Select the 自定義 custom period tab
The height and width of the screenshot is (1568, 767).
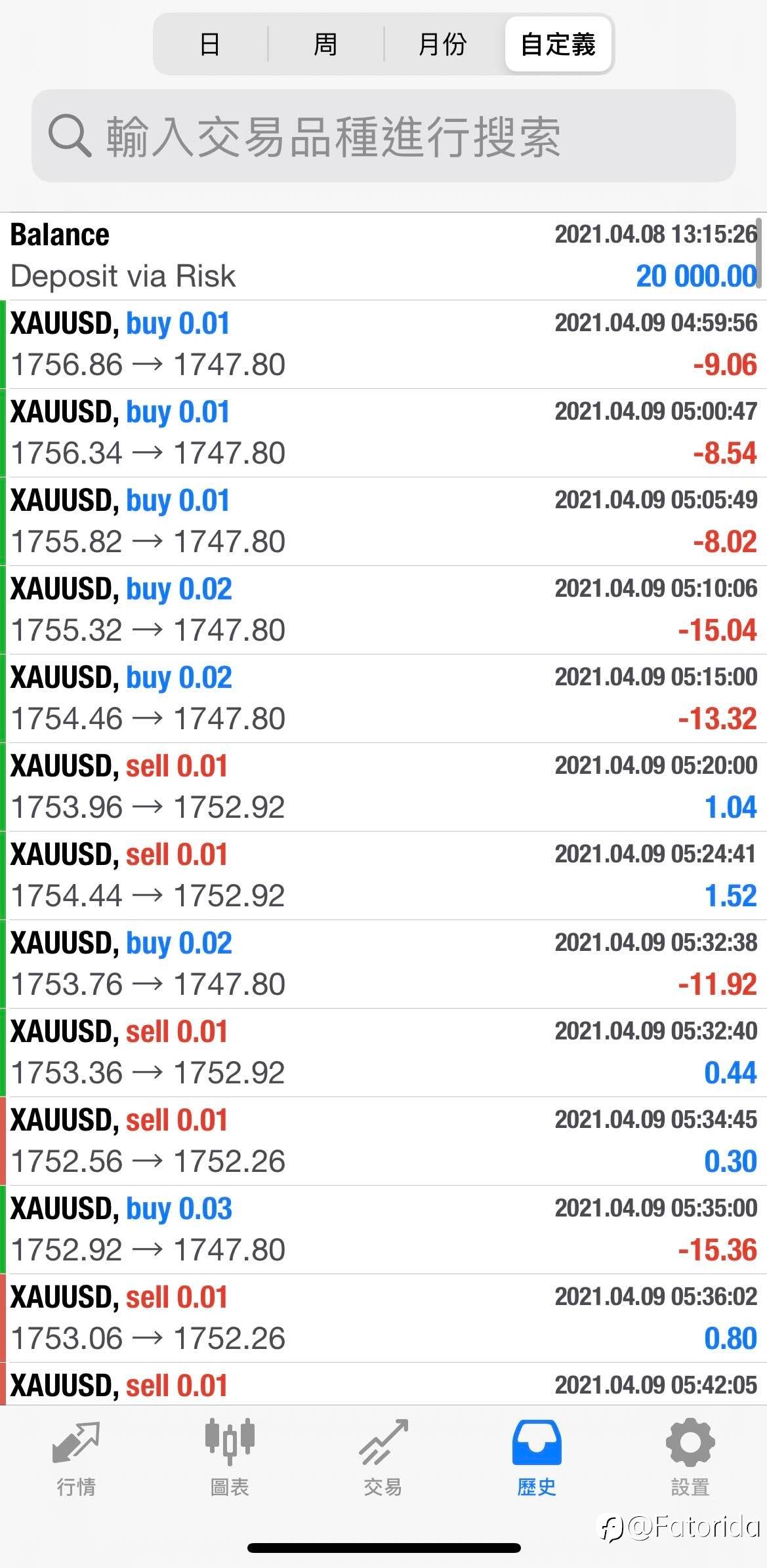[x=558, y=45]
